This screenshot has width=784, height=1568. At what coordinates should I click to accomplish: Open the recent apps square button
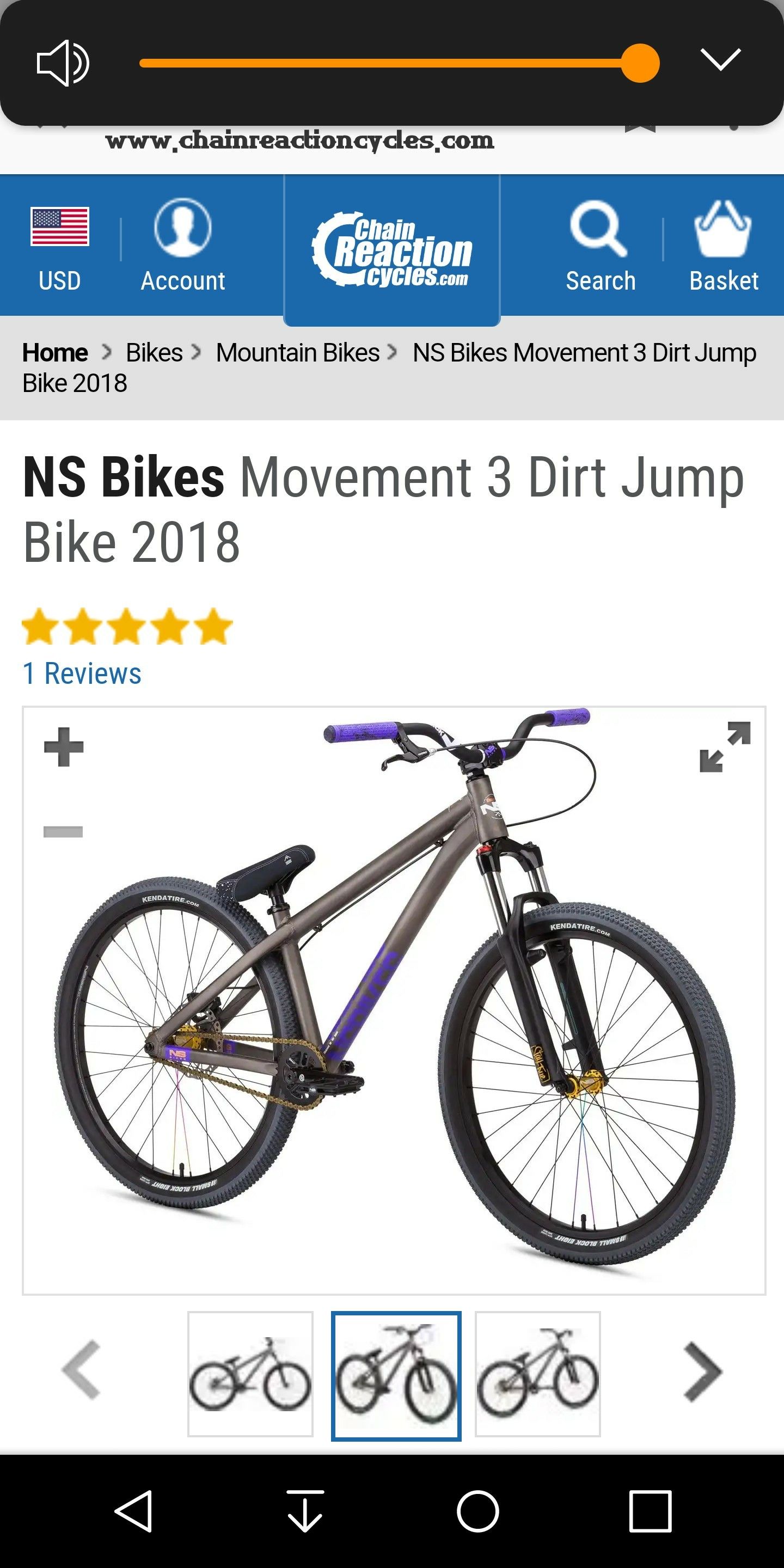pyautogui.click(x=650, y=1511)
